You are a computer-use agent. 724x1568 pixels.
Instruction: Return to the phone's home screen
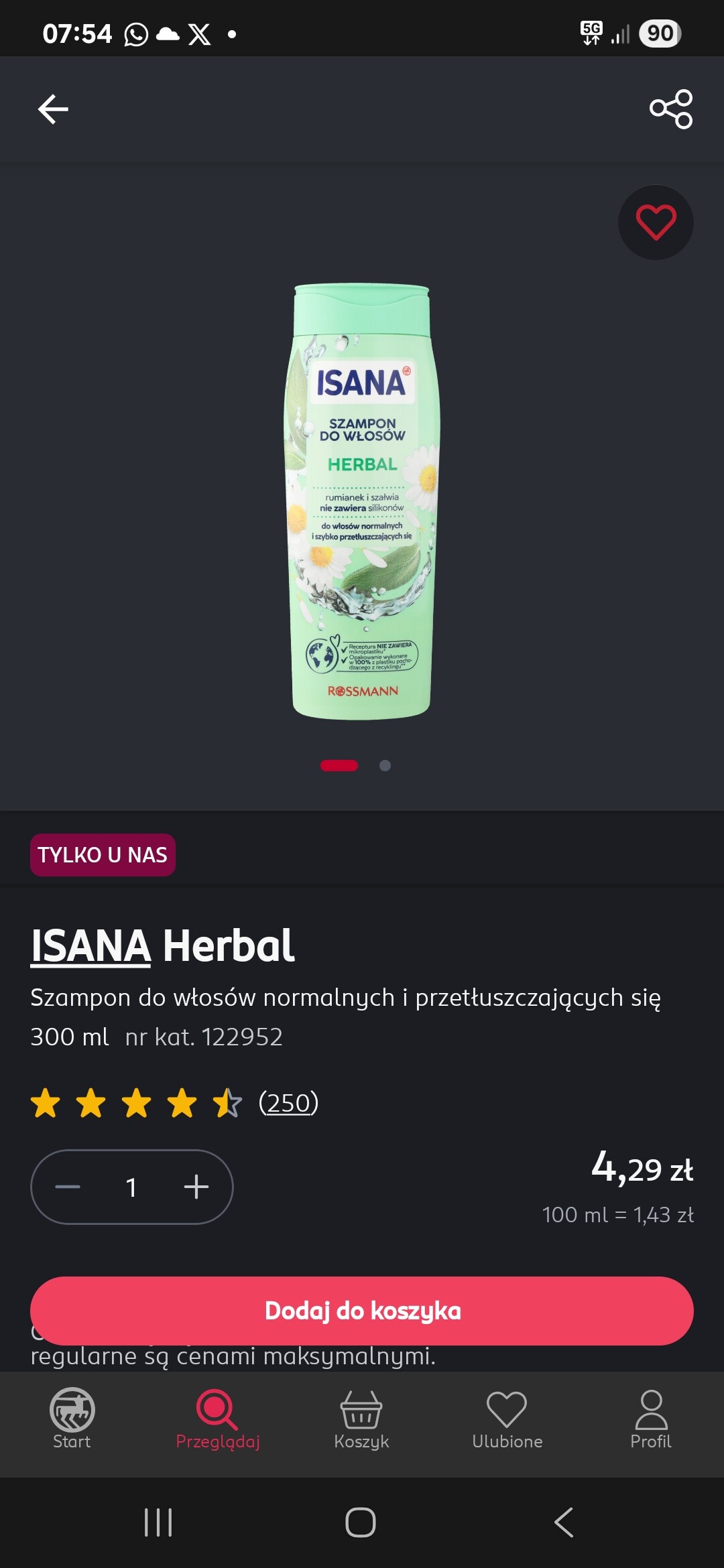pos(361,1522)
